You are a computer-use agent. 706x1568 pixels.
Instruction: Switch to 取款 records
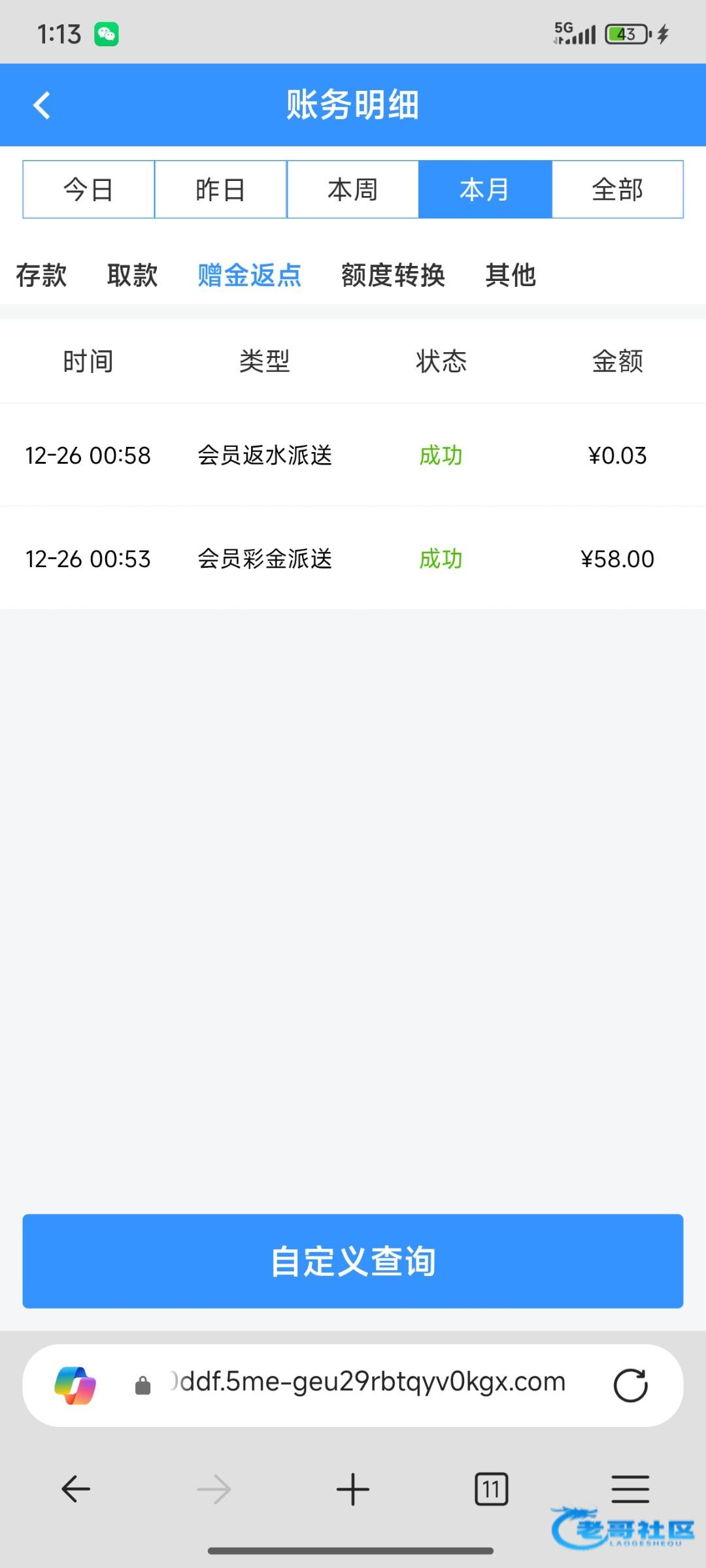tap(132, 275)
